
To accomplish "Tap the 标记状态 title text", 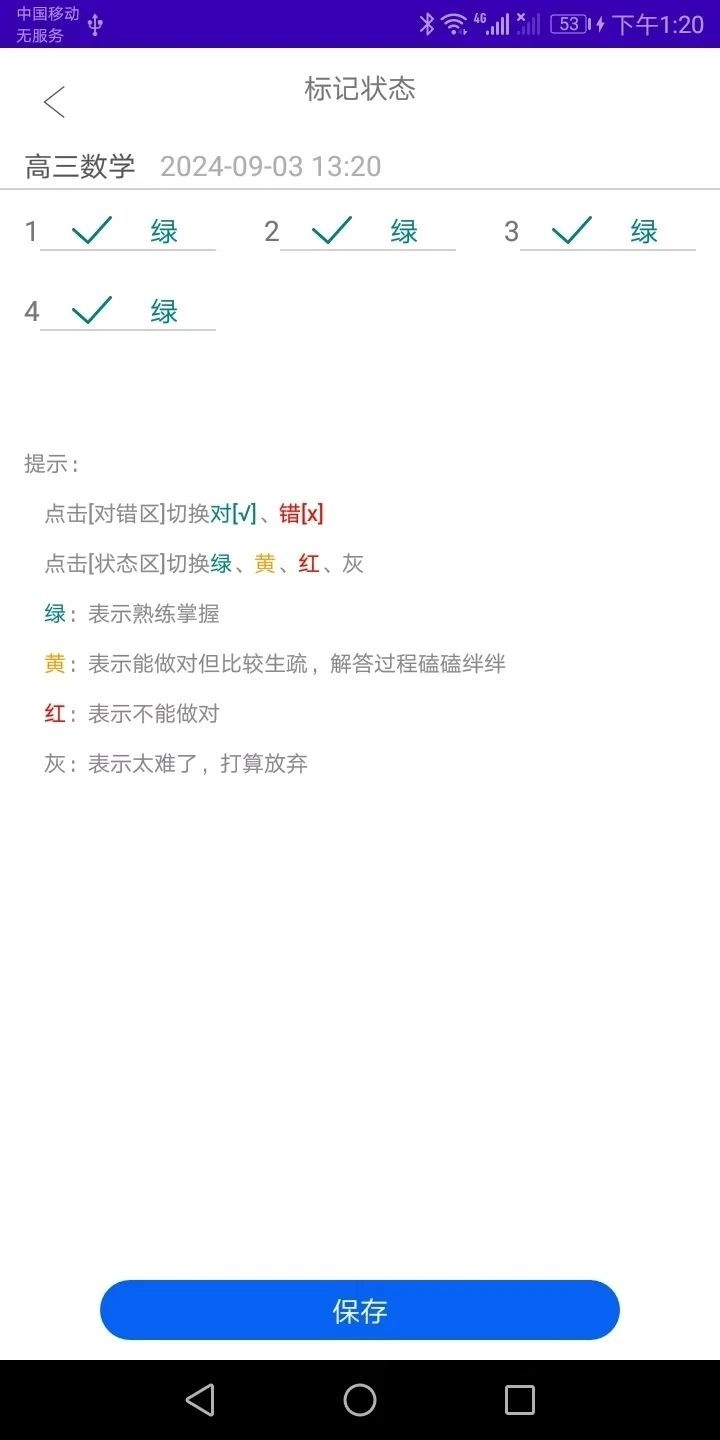I will coord(359,89).
